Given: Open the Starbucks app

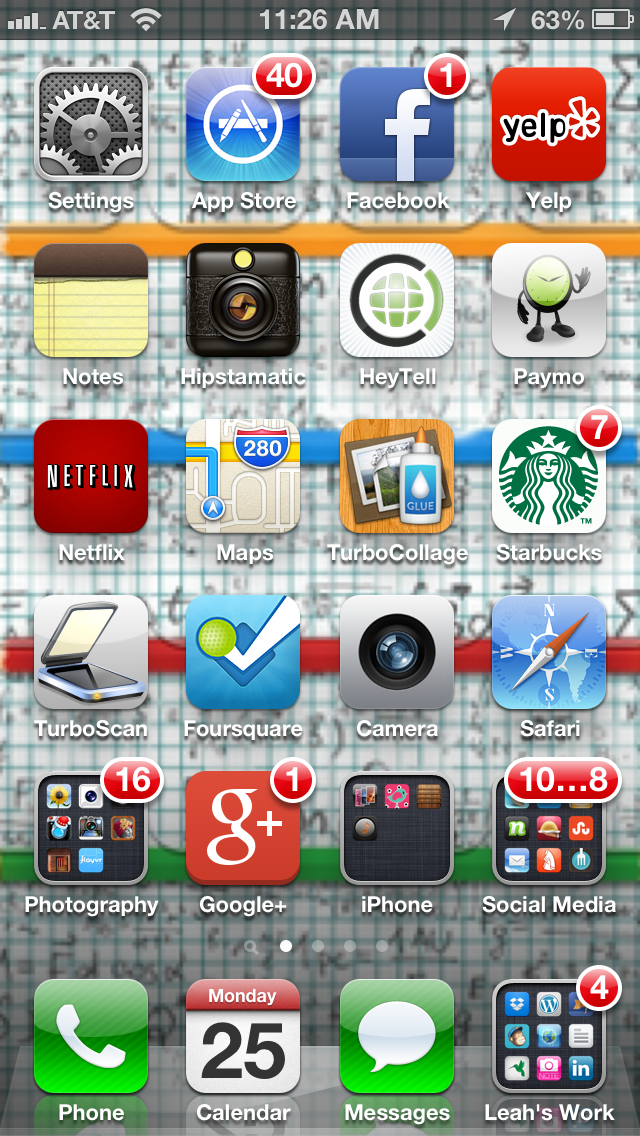Looking at the screenshot, I should coord(549,477).
